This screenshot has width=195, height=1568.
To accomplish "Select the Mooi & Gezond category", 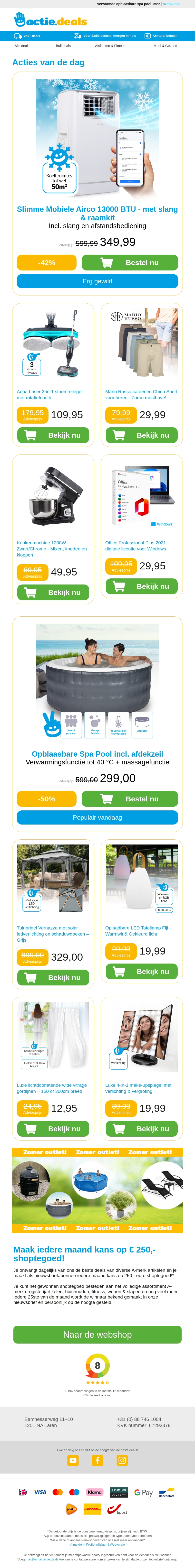I will click(x=165, y=46).
